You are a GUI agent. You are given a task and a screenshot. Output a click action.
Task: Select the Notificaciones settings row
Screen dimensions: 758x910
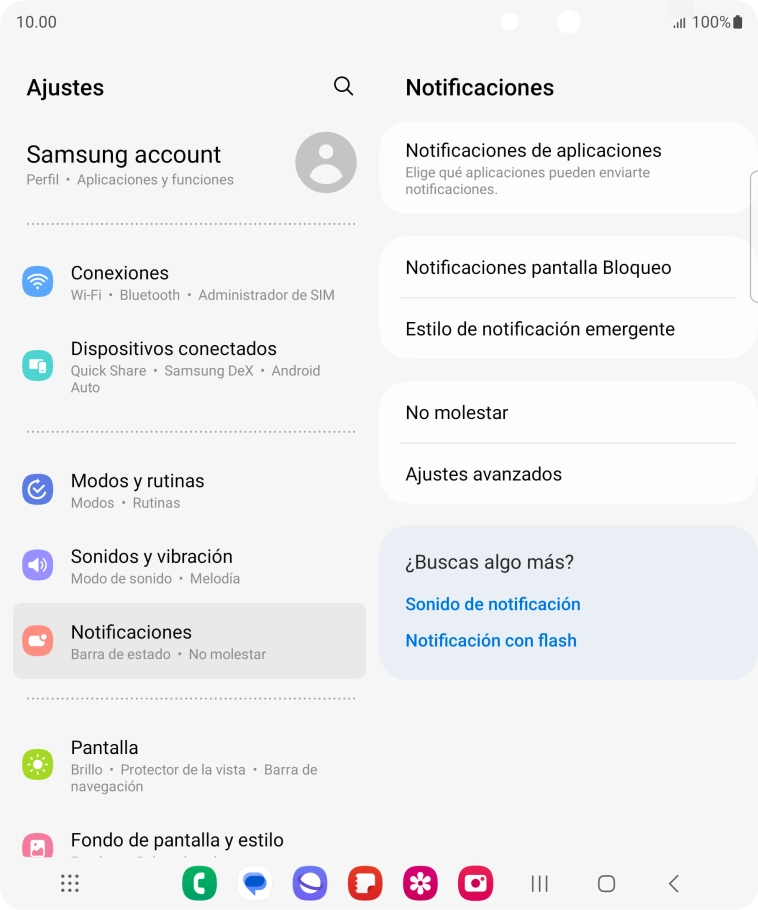190,641
